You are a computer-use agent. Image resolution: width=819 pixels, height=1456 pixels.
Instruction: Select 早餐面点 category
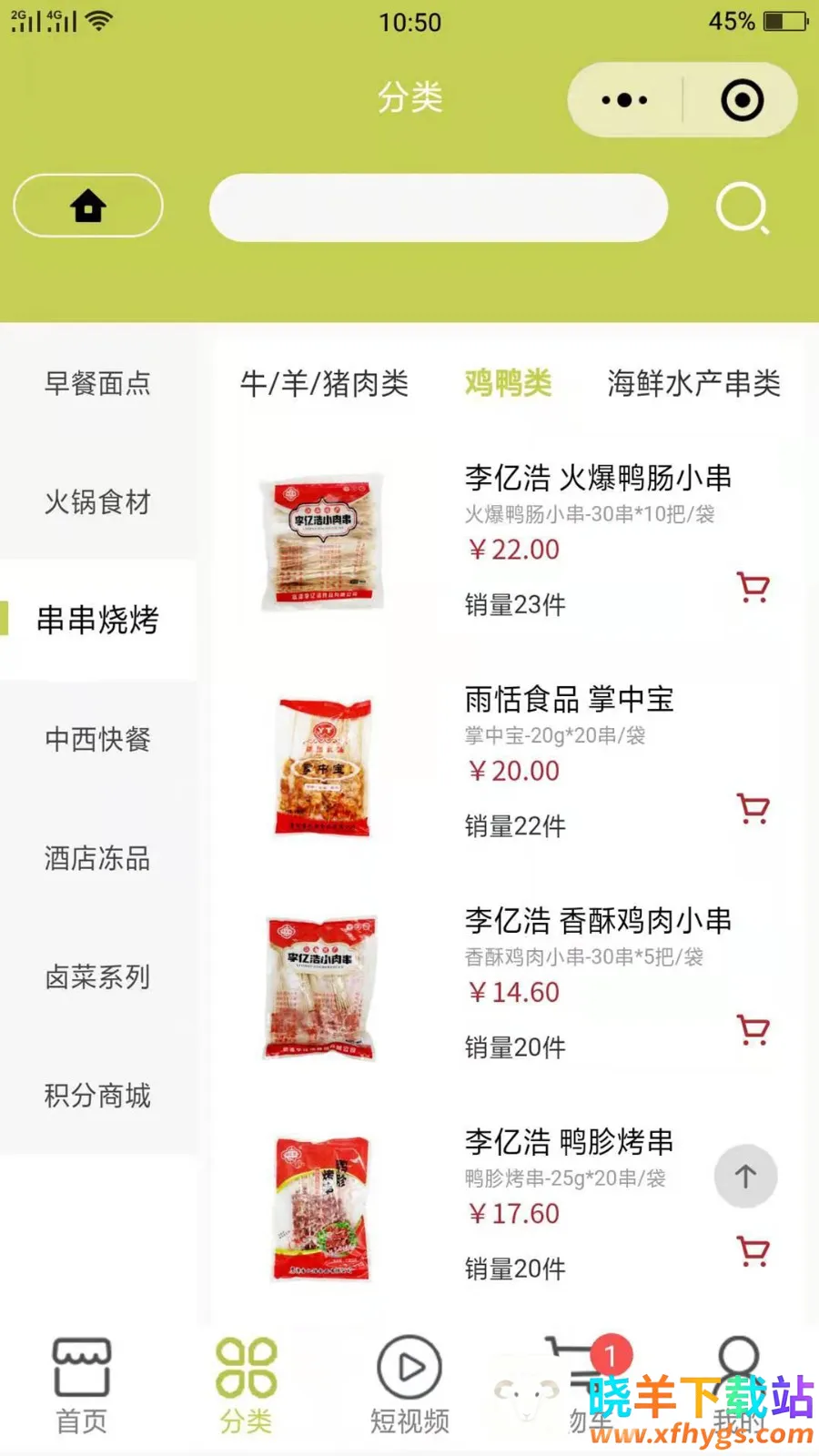click(x=97, y=383)
